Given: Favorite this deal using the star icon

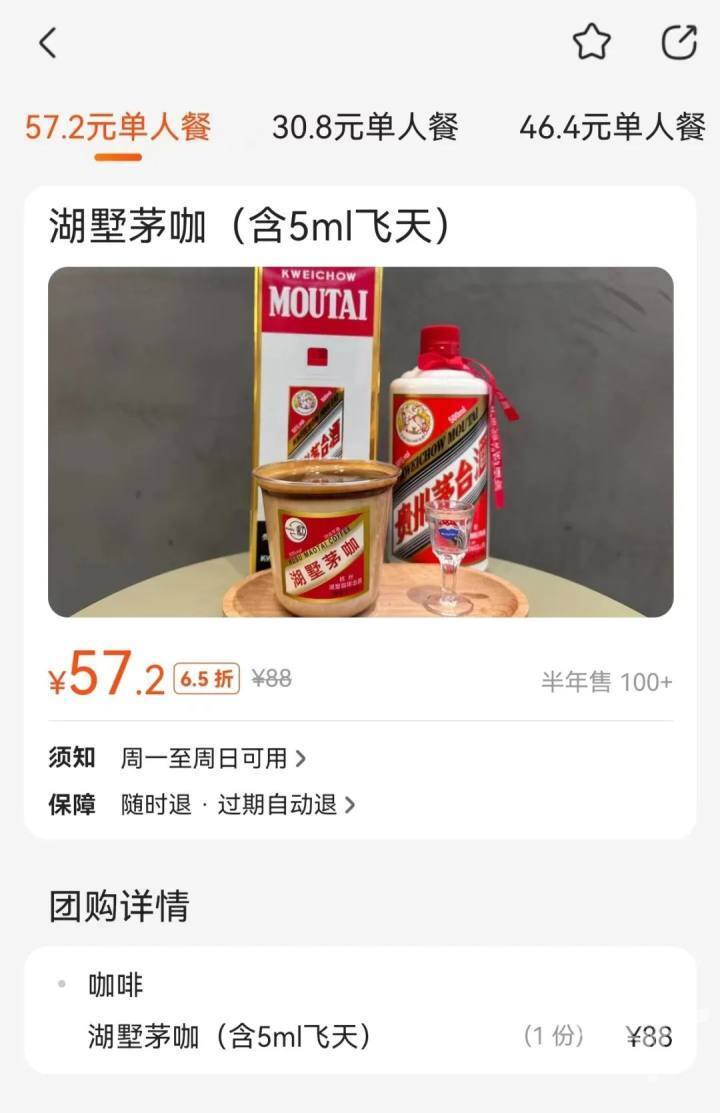Looking at the screenshot, I should (591, 43).
